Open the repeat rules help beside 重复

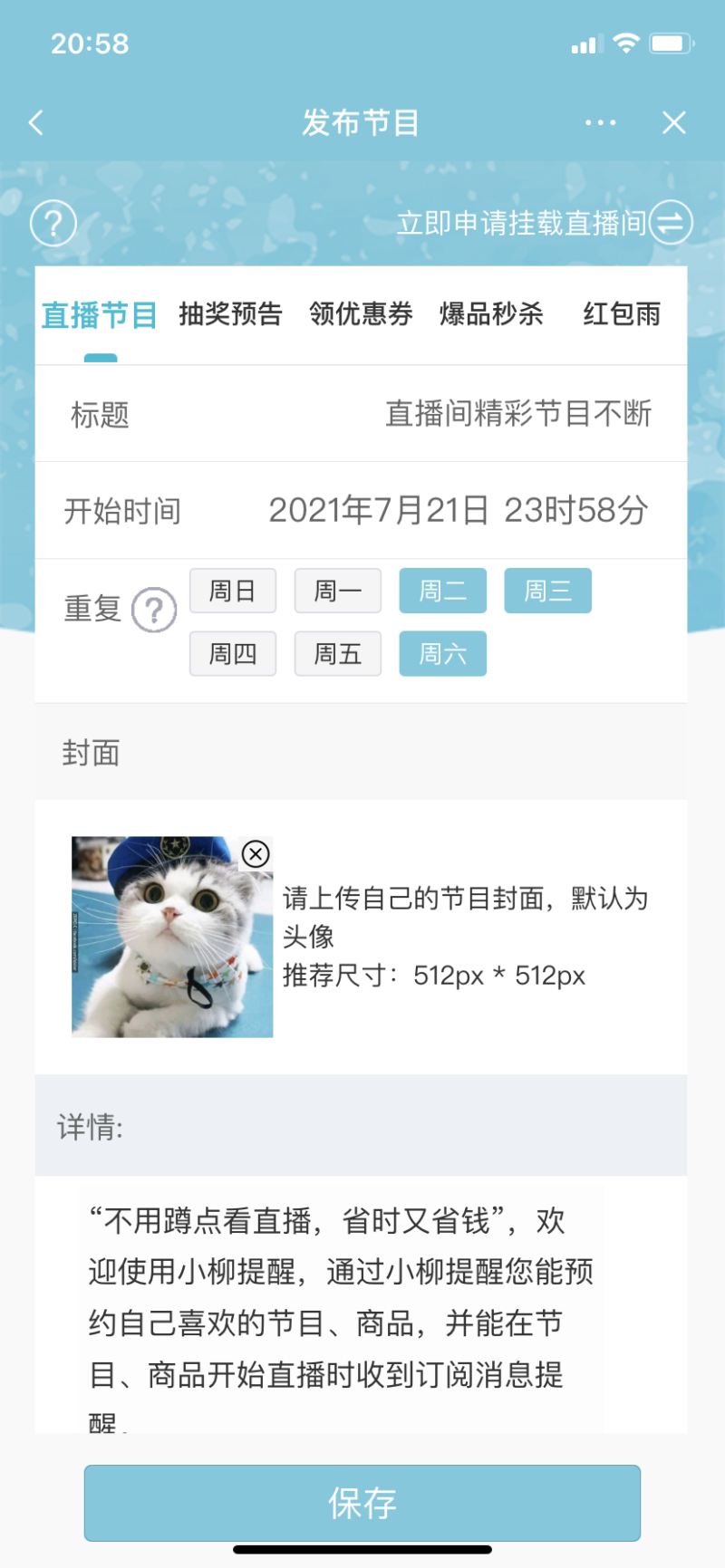point(154,610)
